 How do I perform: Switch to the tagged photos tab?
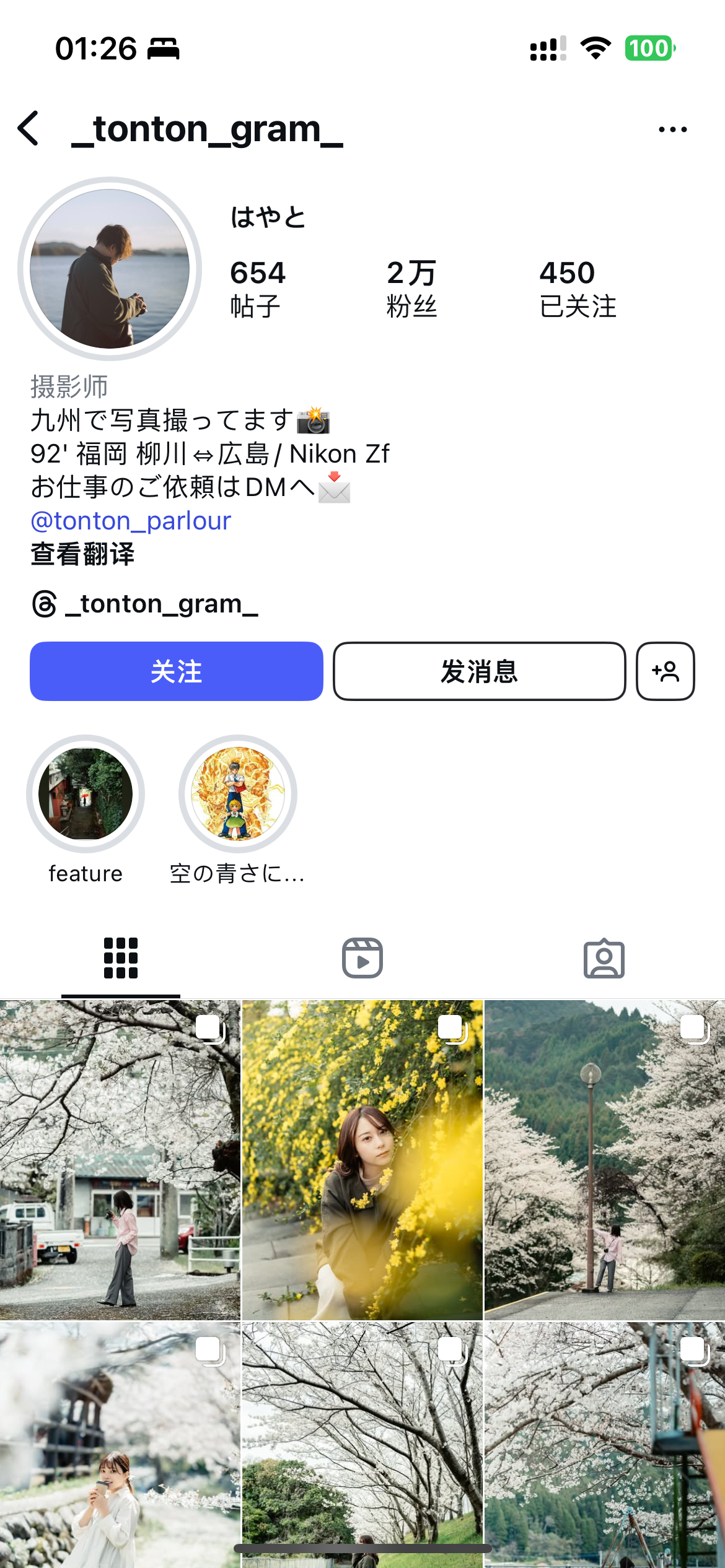[604, 958]
